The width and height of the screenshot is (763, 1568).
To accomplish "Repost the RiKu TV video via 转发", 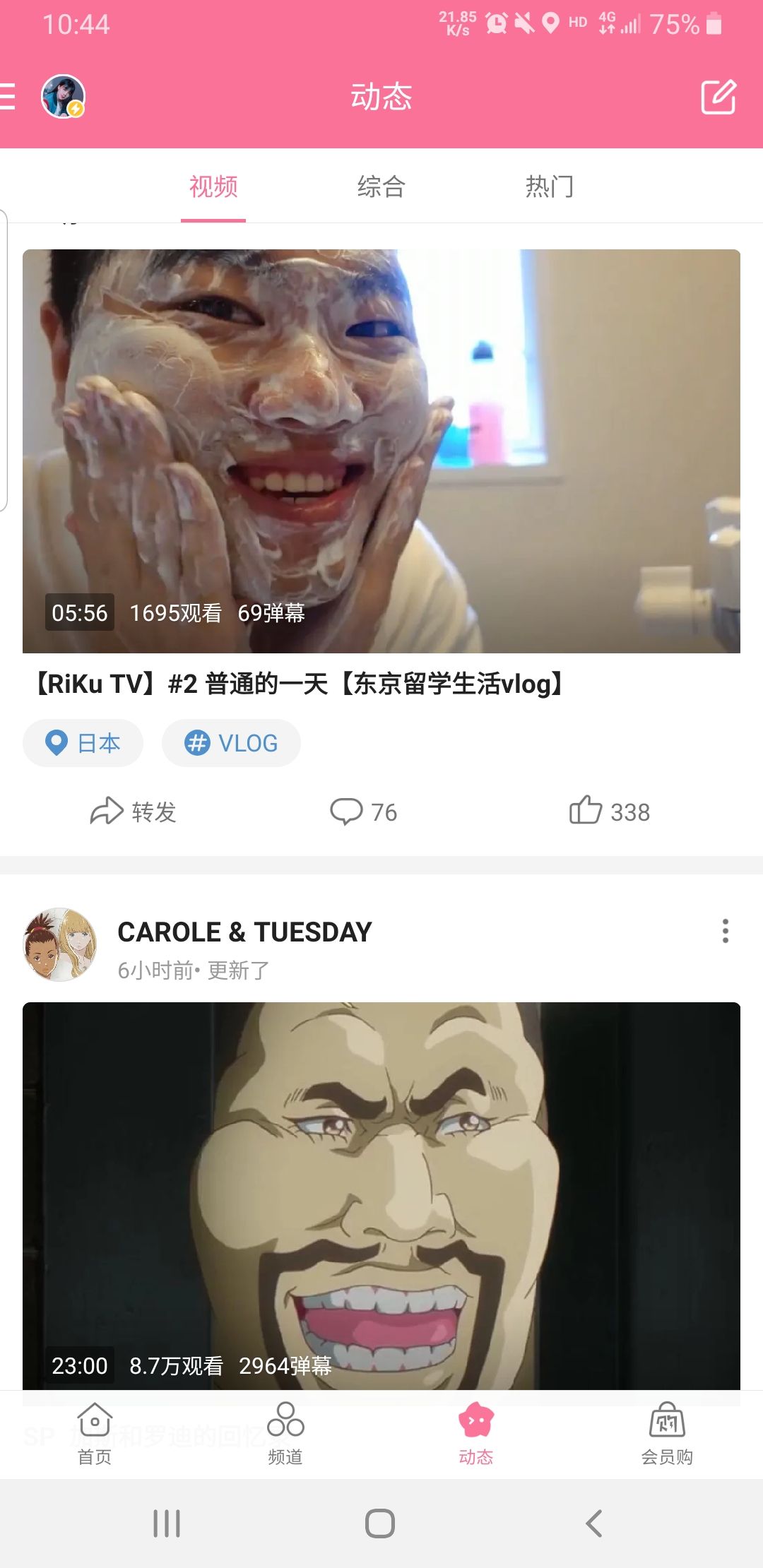I will pyautogui.click(x=133, y=812).
